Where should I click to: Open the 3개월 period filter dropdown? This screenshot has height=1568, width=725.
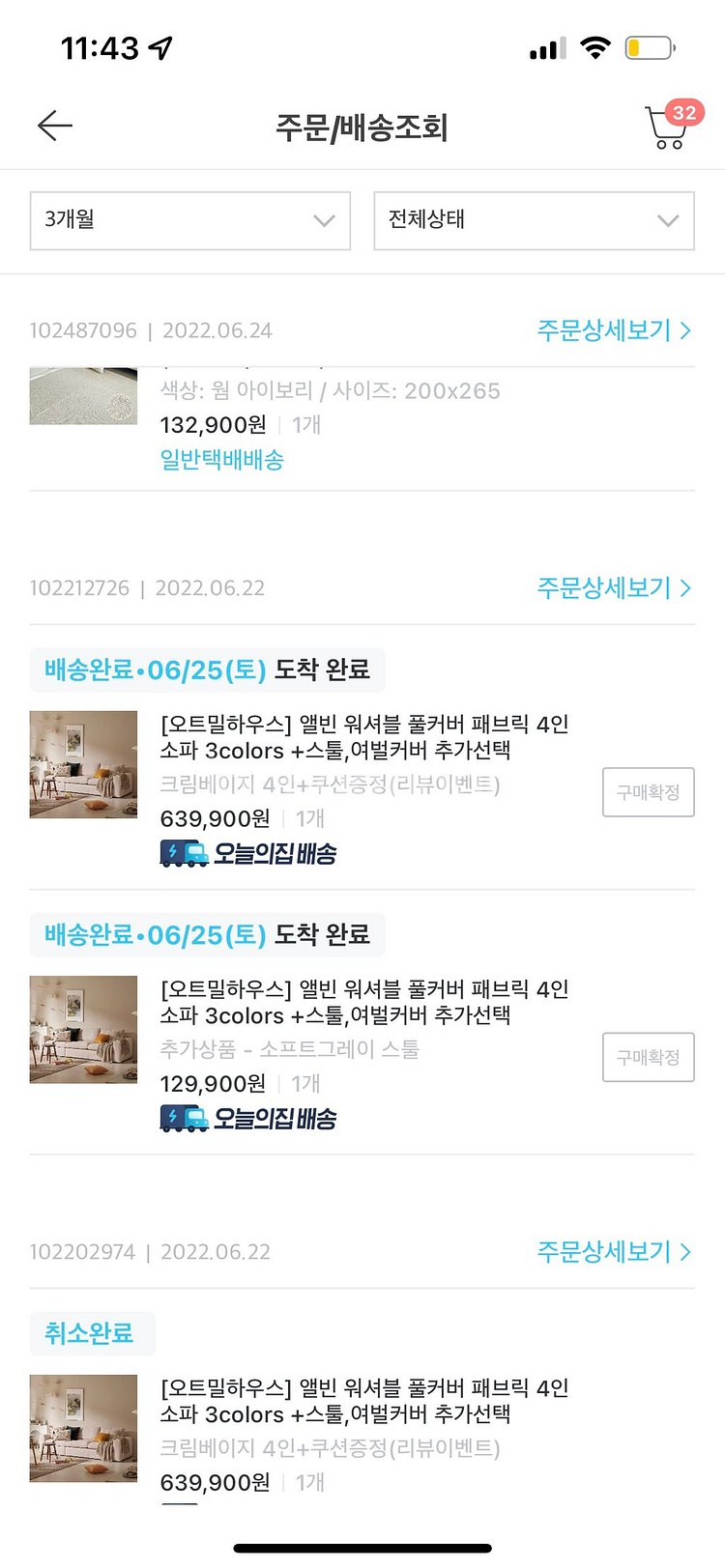[x=189, y=221]
